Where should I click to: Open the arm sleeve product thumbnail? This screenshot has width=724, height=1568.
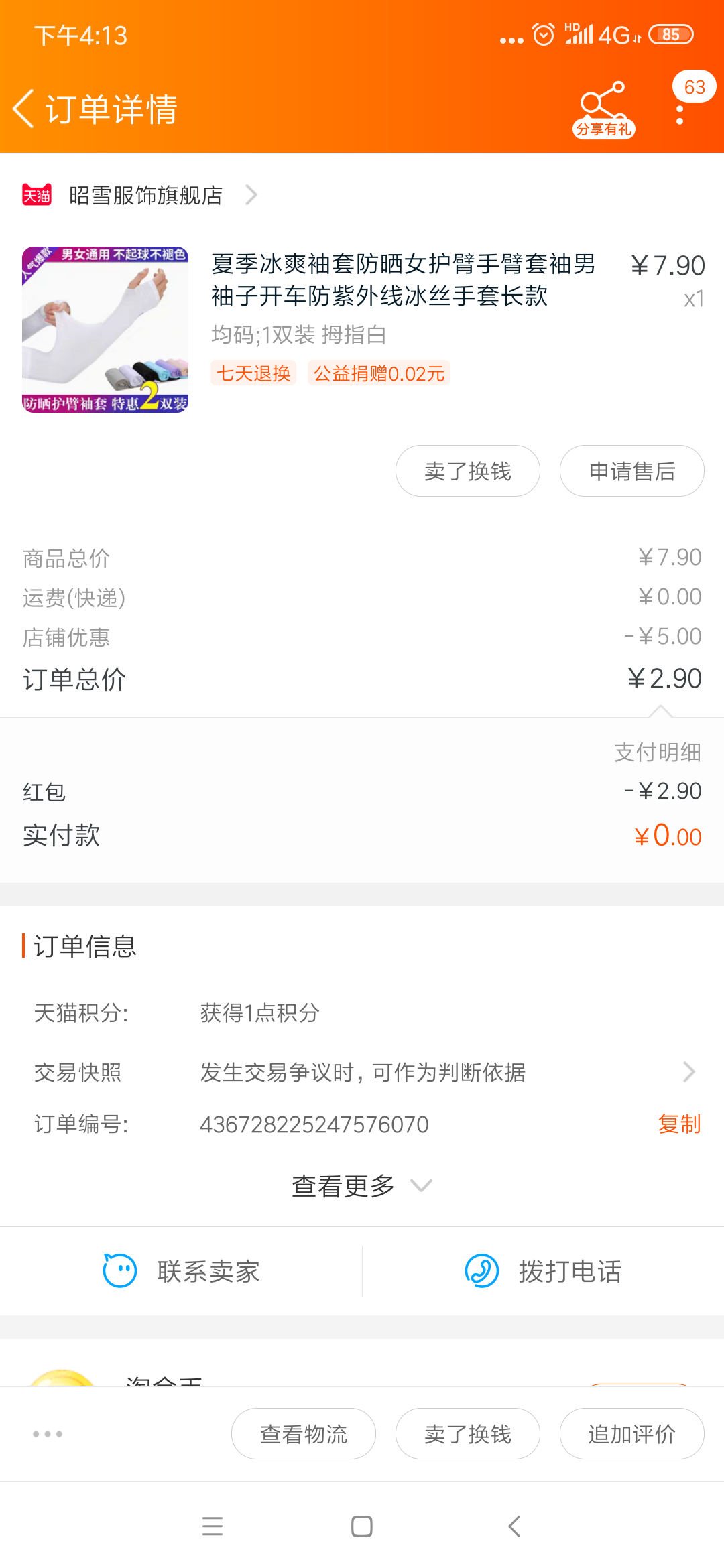point(105,330)
